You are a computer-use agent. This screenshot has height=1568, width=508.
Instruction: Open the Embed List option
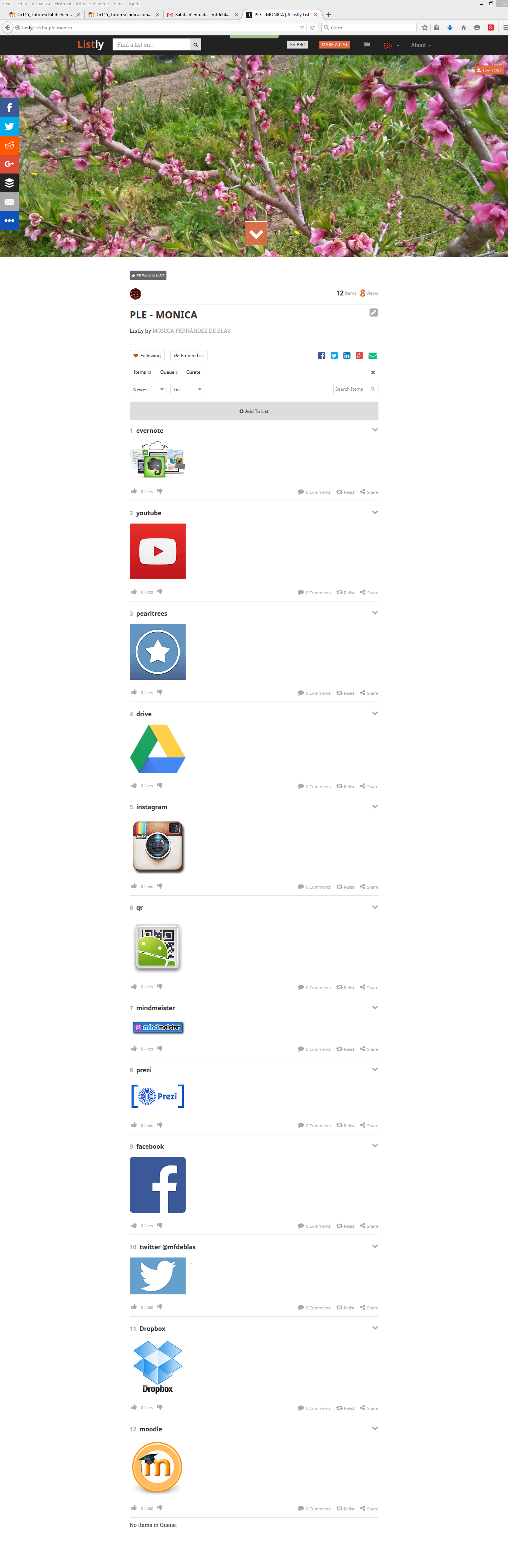pyautogui.click(x=189, y=355)
